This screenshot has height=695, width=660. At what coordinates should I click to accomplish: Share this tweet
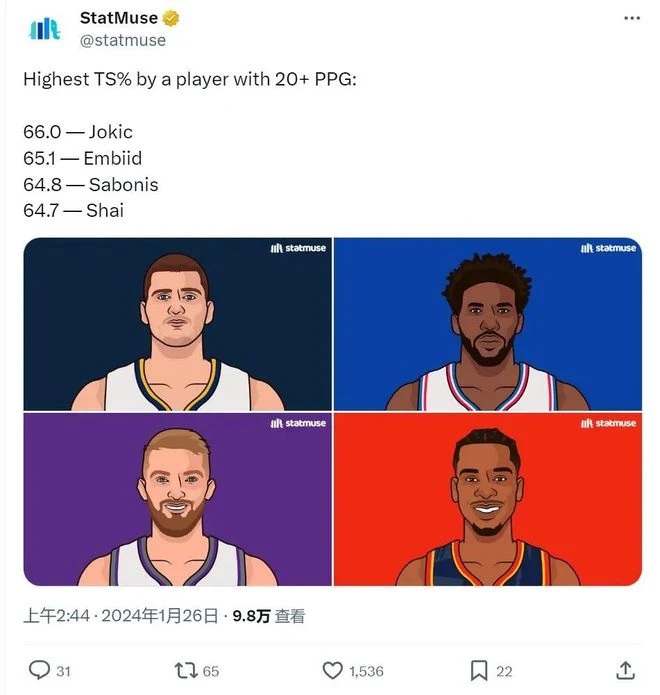pyautogui.click(x=625, y=670)
